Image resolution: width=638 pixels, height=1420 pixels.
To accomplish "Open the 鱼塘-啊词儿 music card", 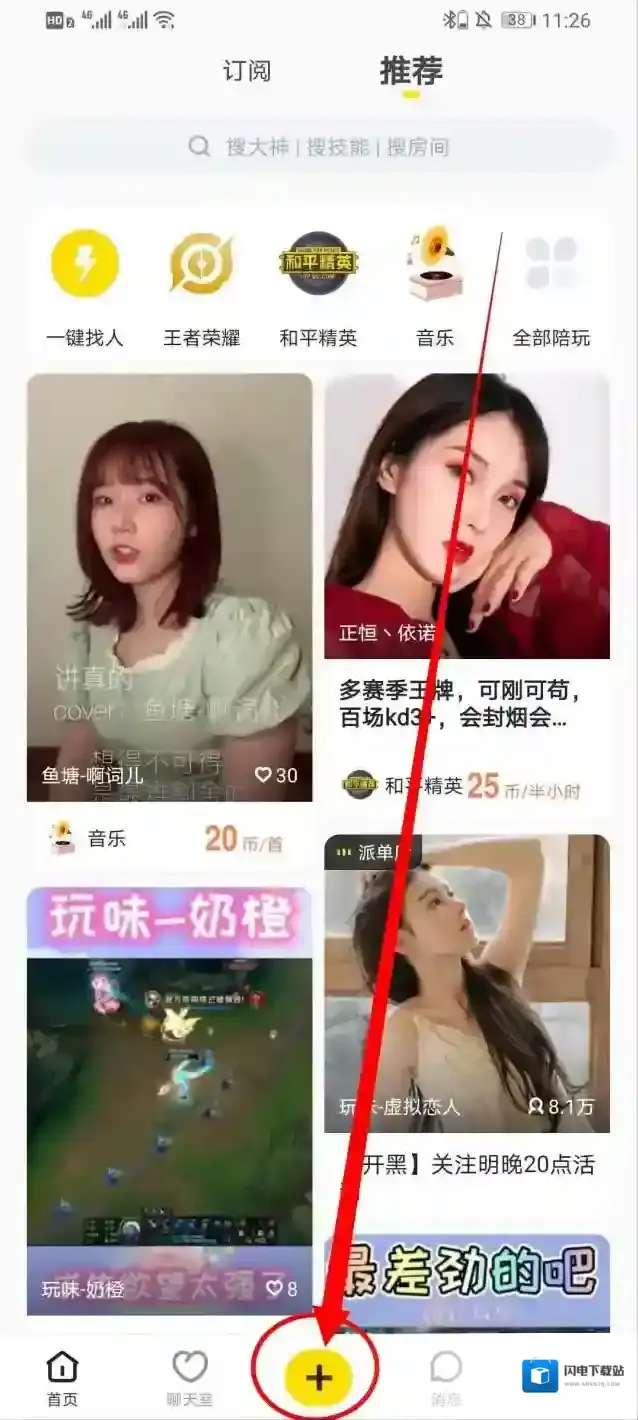I will (x=169, y=588).
